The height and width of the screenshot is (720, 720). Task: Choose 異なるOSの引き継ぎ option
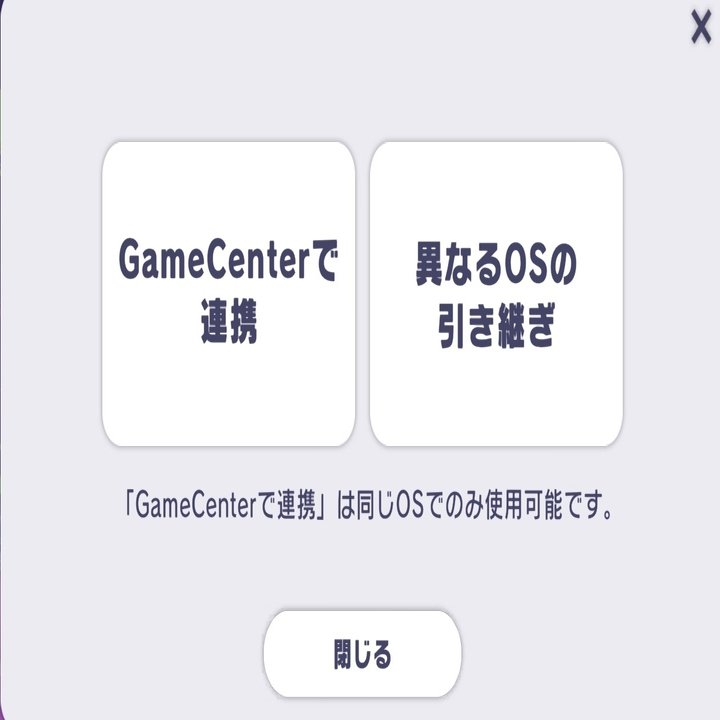496,294
